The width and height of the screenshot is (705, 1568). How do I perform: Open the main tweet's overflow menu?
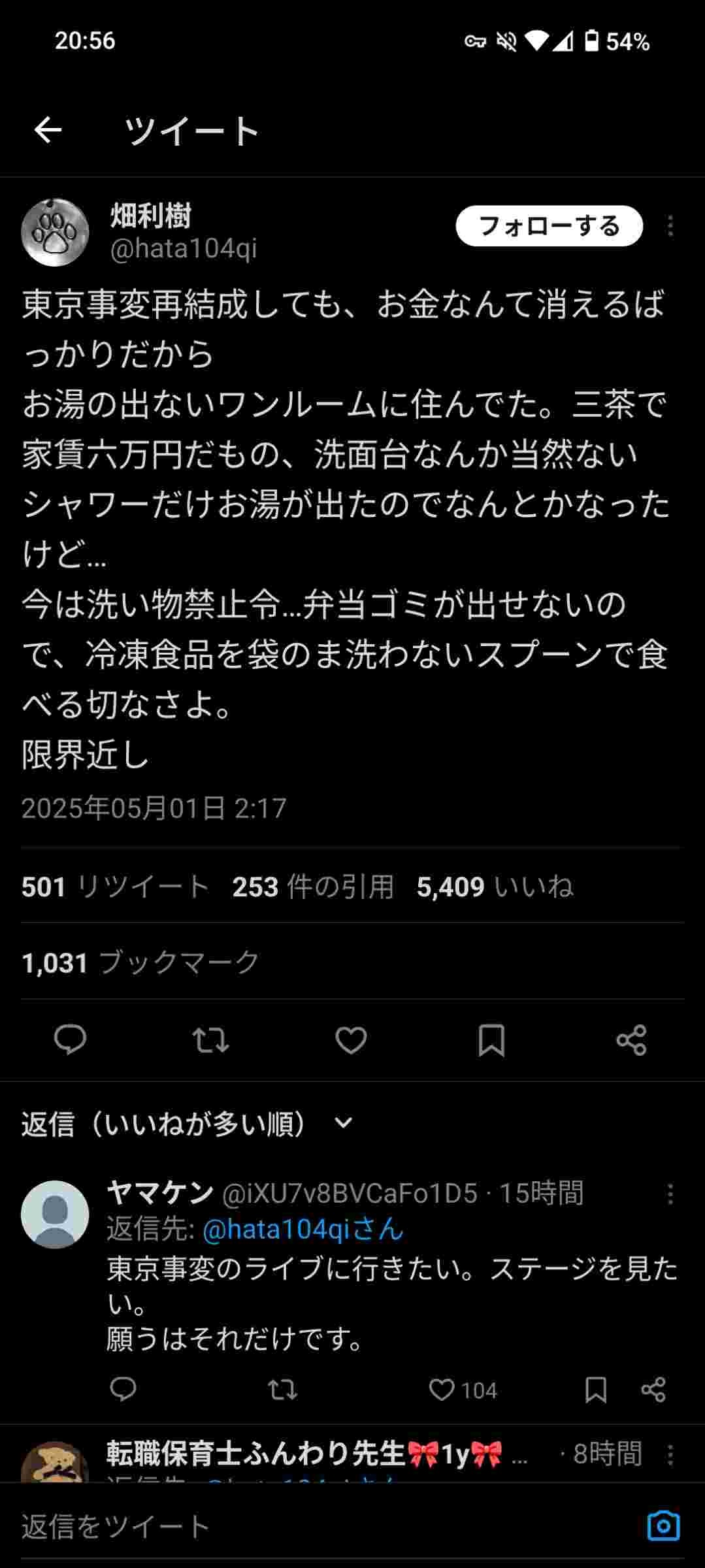[670, 226]
